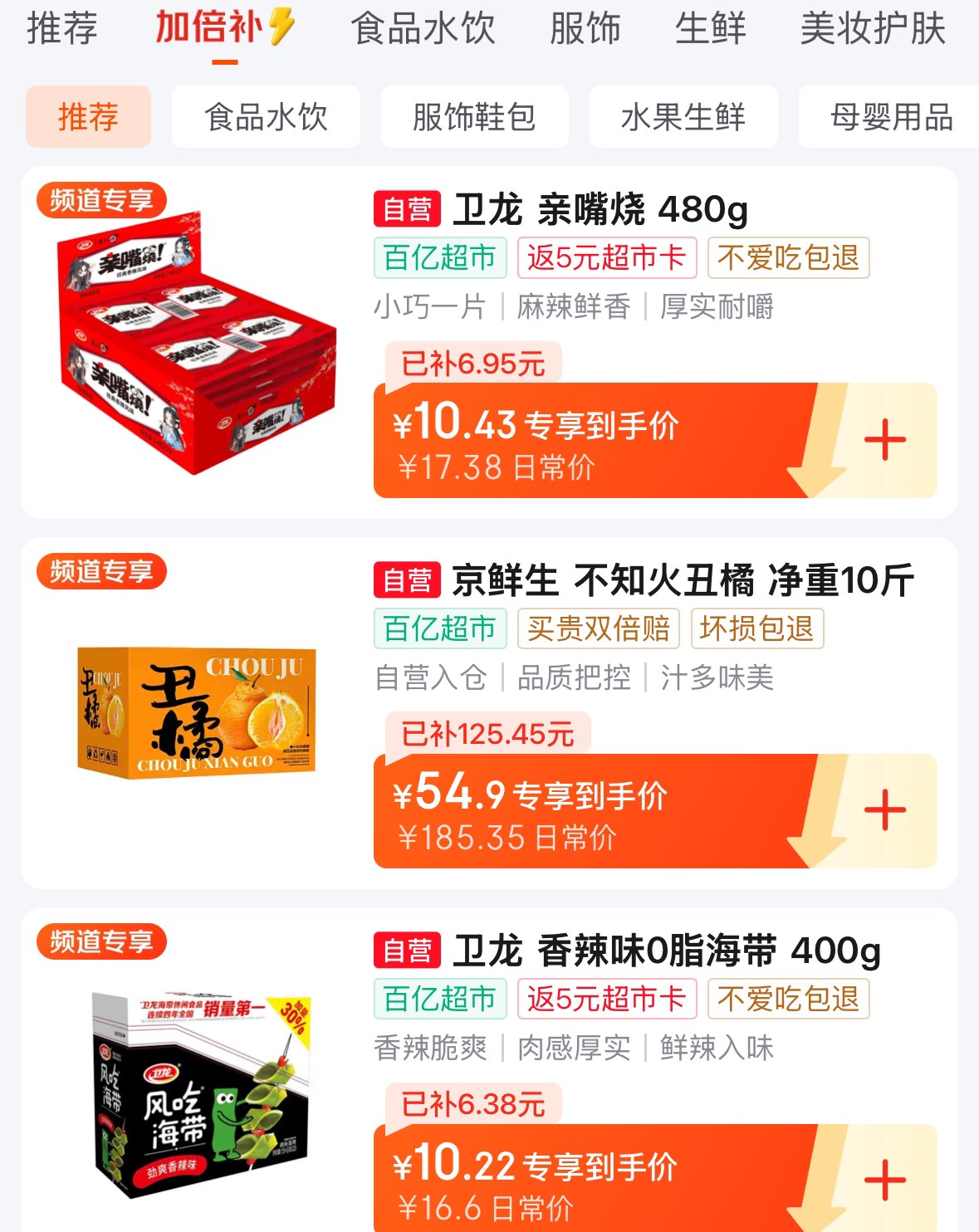Select the 食品水饮 filter chip
979x1232 pixels.
pyautogui.click(x=266, y=117)
